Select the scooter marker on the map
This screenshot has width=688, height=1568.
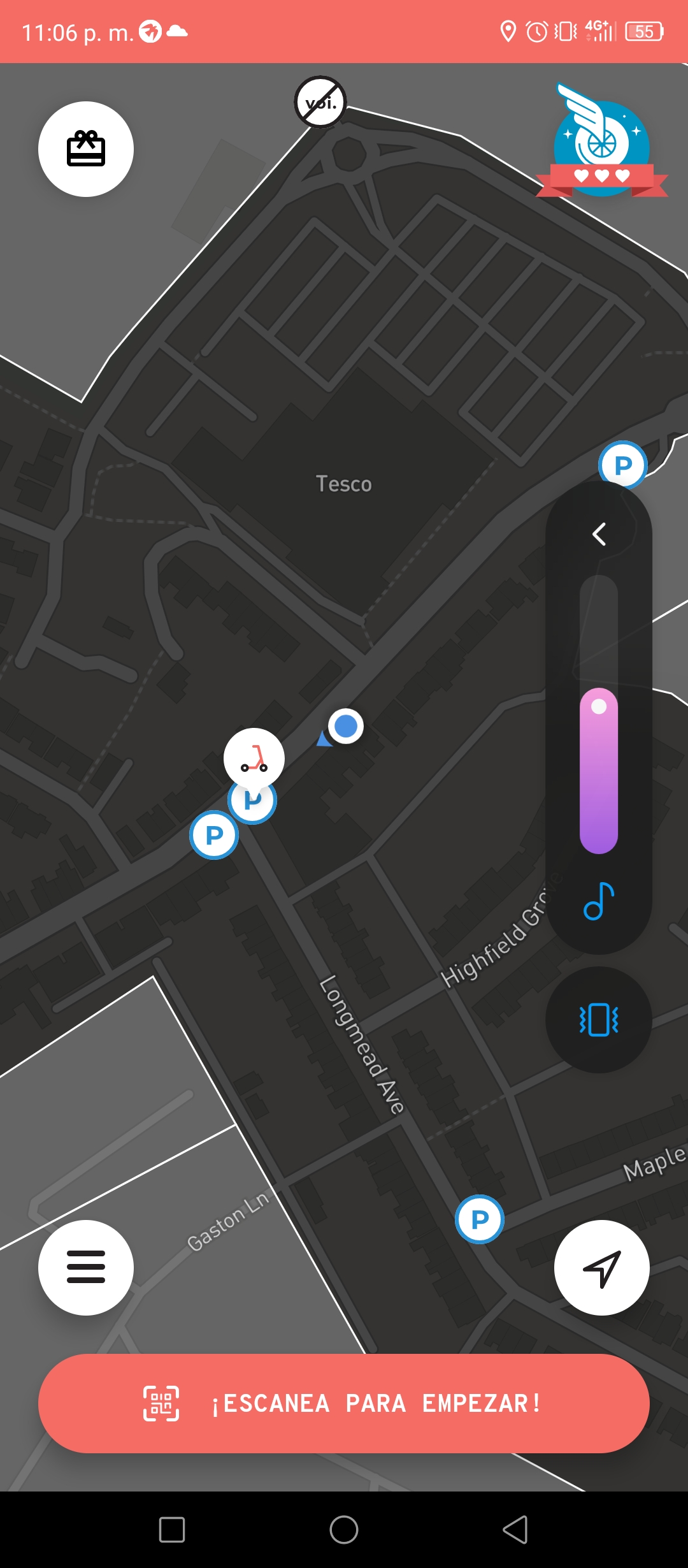pyautogui.click(x=254, y=758)
